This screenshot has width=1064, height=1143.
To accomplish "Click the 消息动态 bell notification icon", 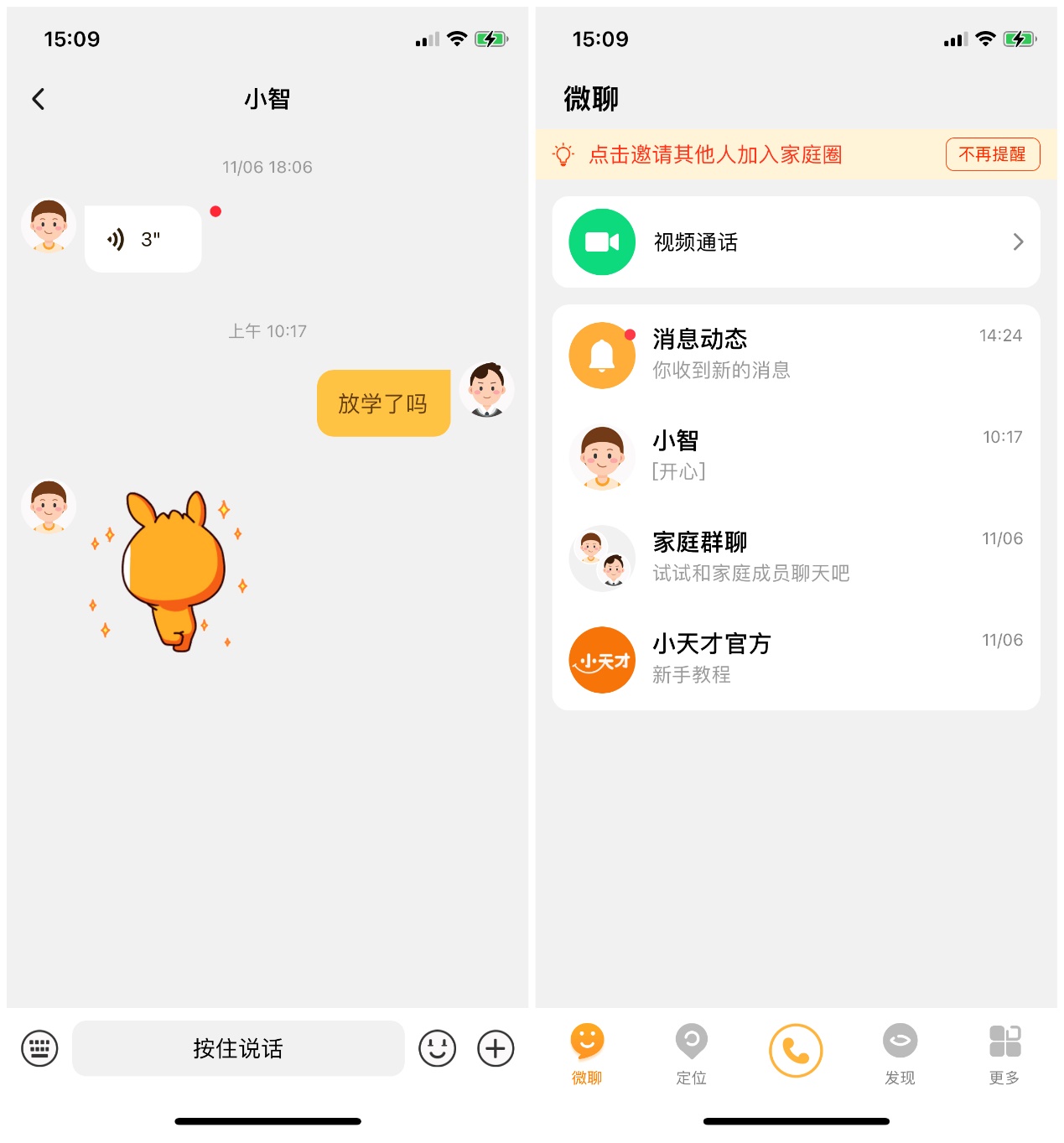I will (602, 355).
